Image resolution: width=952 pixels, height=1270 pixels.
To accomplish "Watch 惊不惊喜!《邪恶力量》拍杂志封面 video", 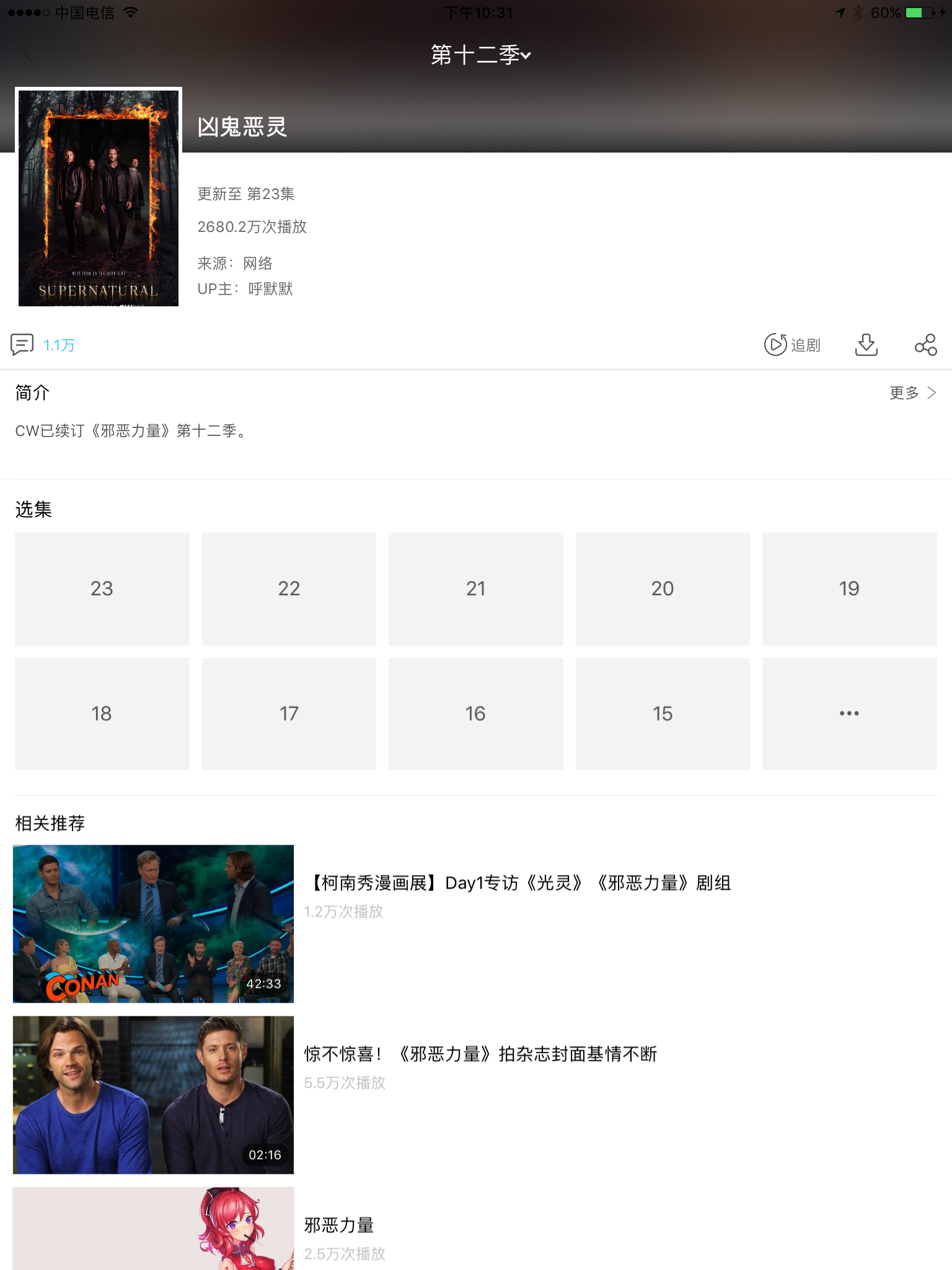I will pyautogui.click(x=480, y=1054).
